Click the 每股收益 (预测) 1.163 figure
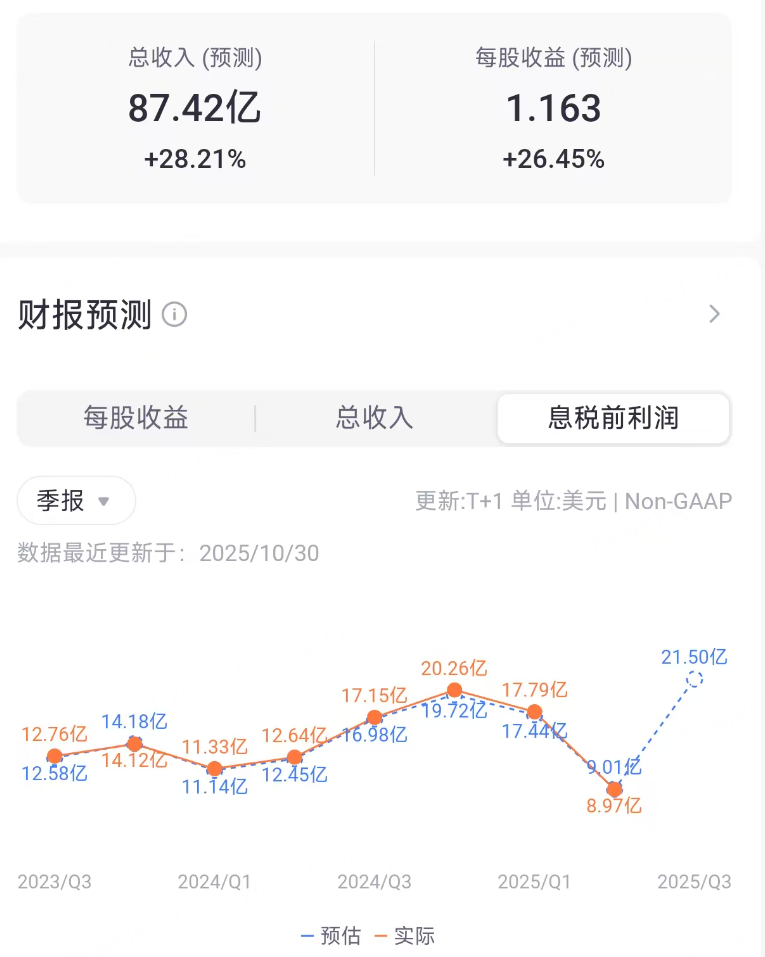This screenshot has width=765, height=957. [555, 108]
